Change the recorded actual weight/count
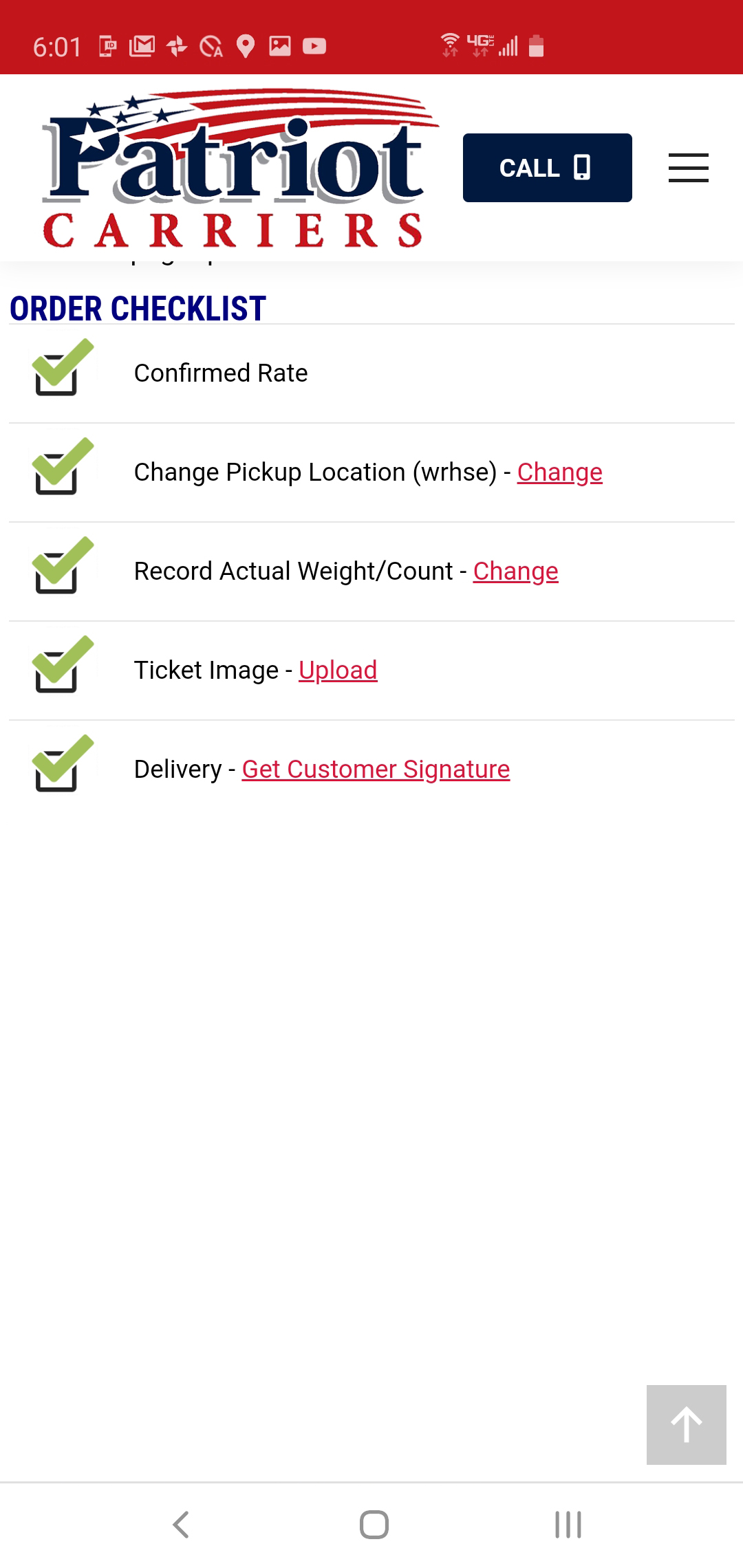Screen dimensions: 743x1568 click(x=515, y=571)
